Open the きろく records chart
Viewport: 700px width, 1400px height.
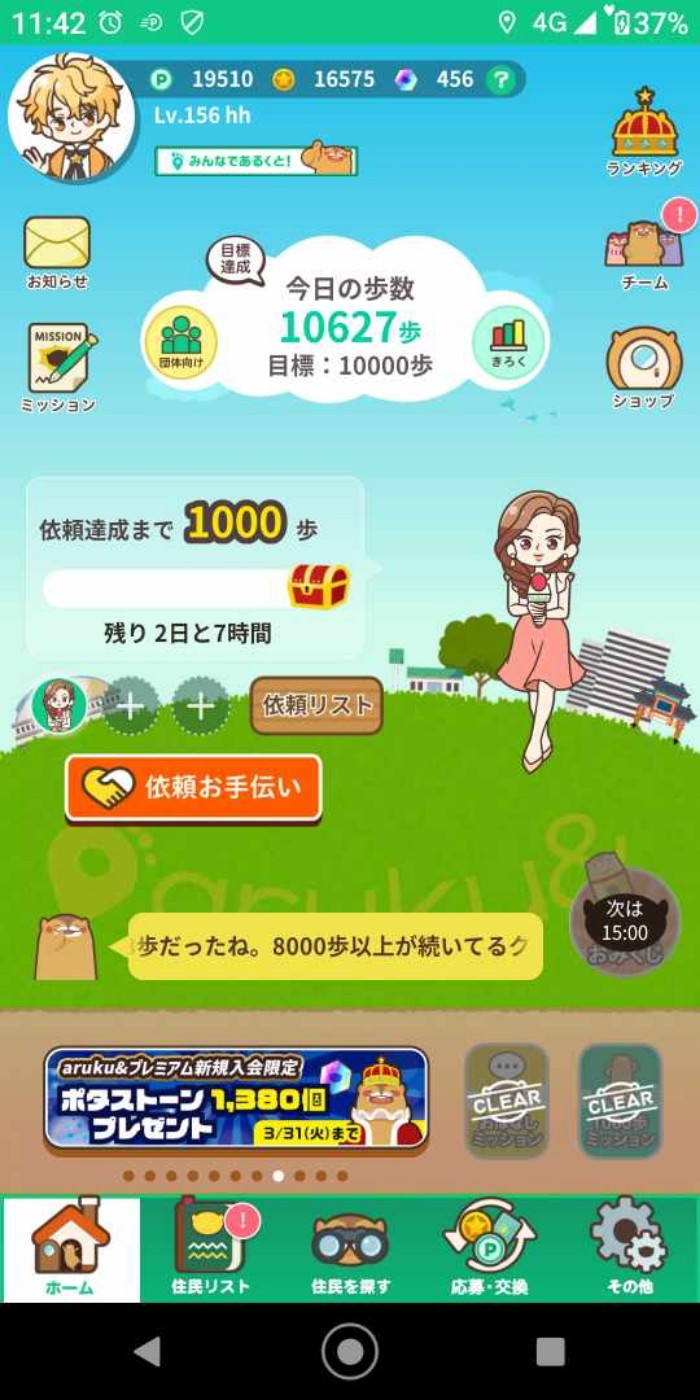coord(509,342)
